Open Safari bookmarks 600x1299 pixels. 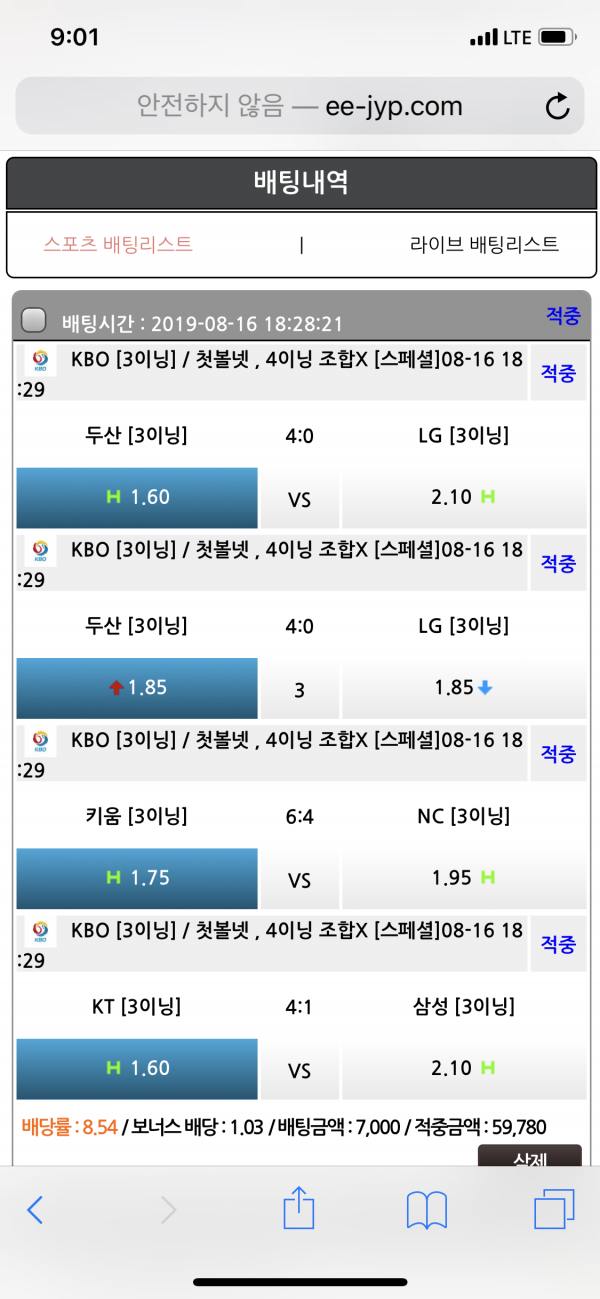426,1210
